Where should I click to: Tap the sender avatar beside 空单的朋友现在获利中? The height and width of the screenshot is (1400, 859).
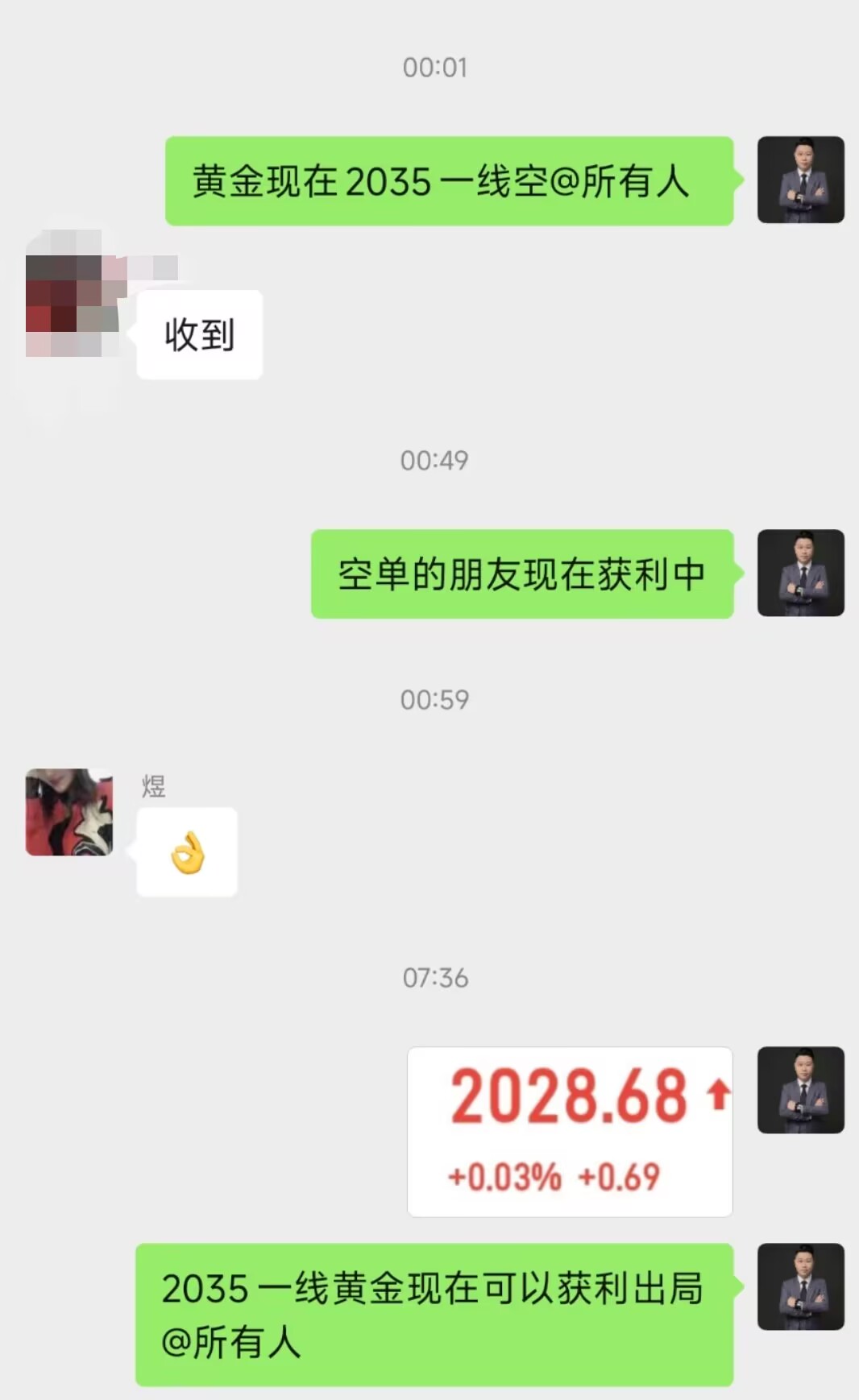coord(800,573)
